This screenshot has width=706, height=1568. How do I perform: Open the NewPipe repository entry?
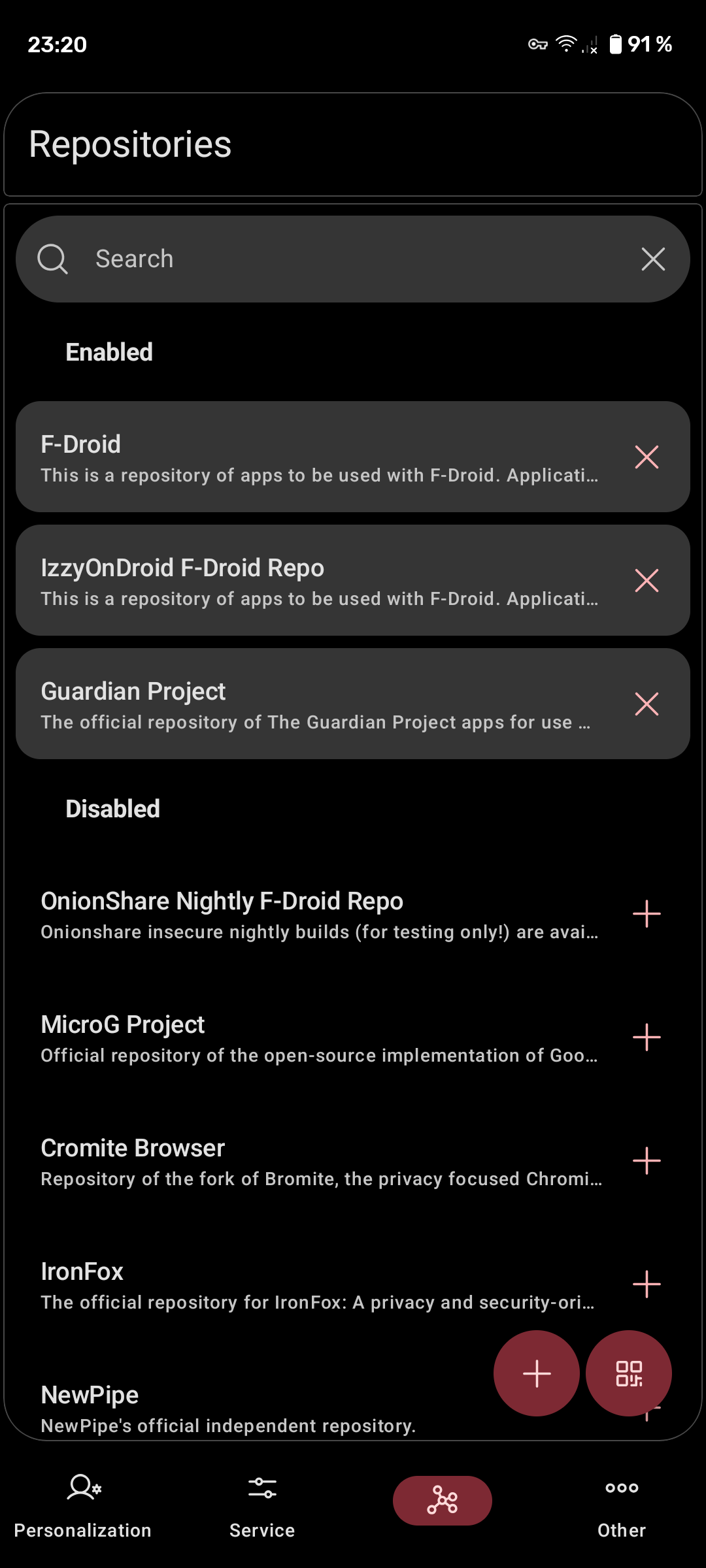coord(229,1408)
